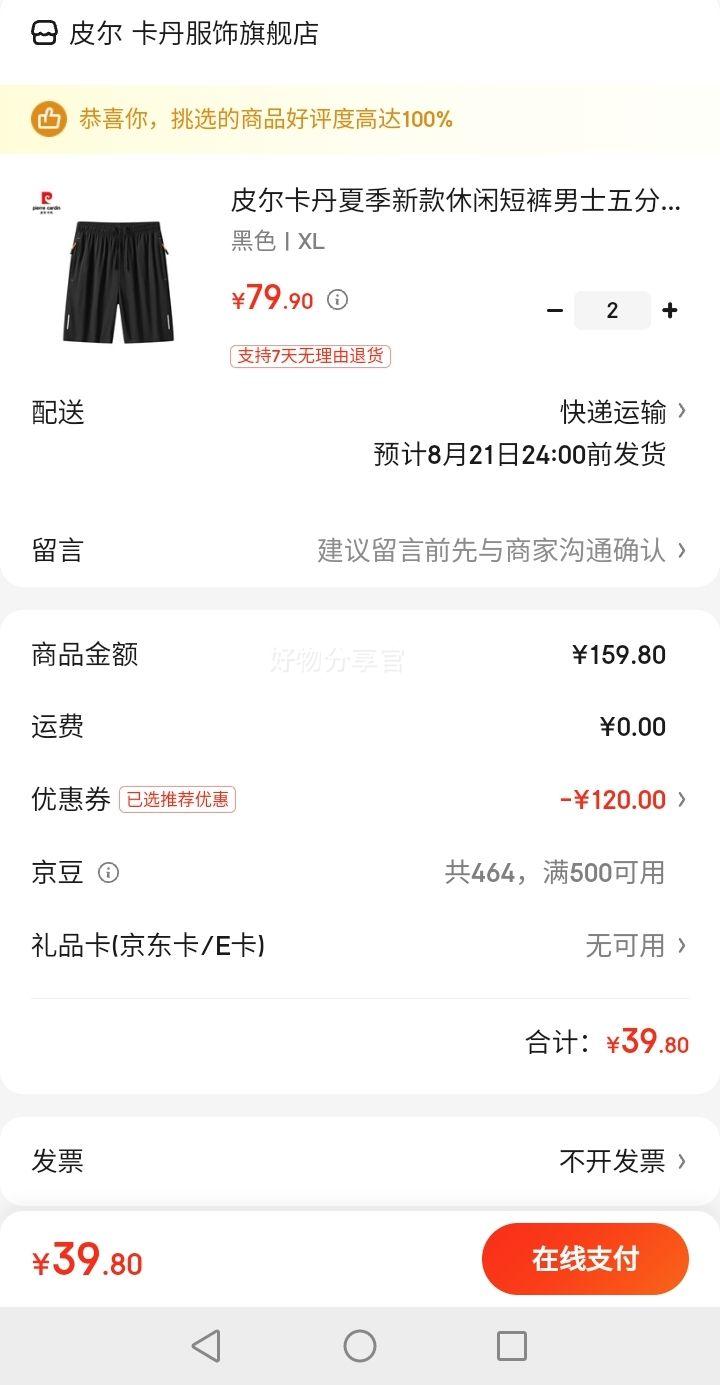Image resolution: width=720 pixels, height=1385 pixels.
Task: Tap the info icon beside the ¥79.90 price
Action: (x=338, y=299)
